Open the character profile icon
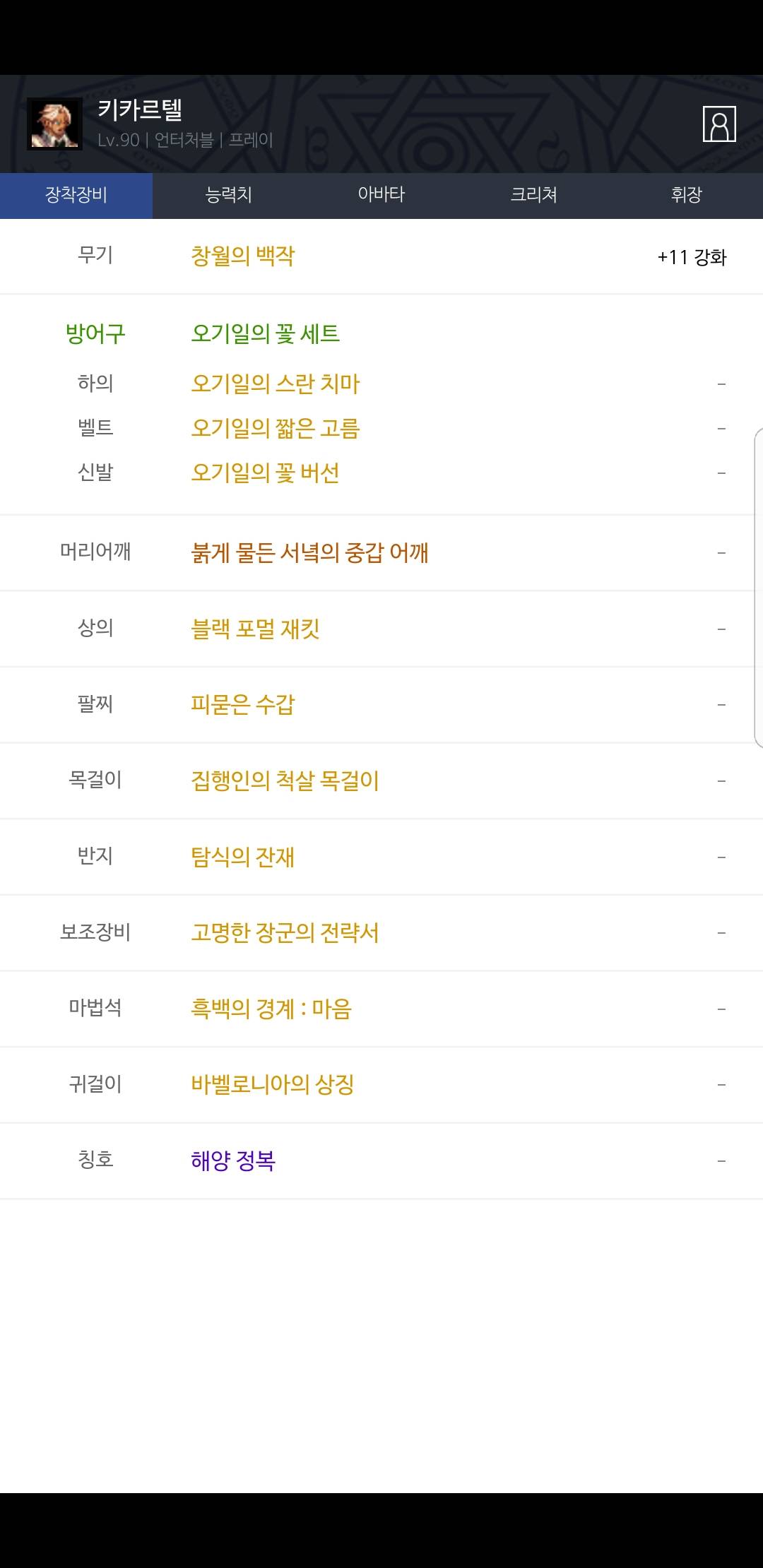The image size is (763, 1568). (x=719, y=124)
